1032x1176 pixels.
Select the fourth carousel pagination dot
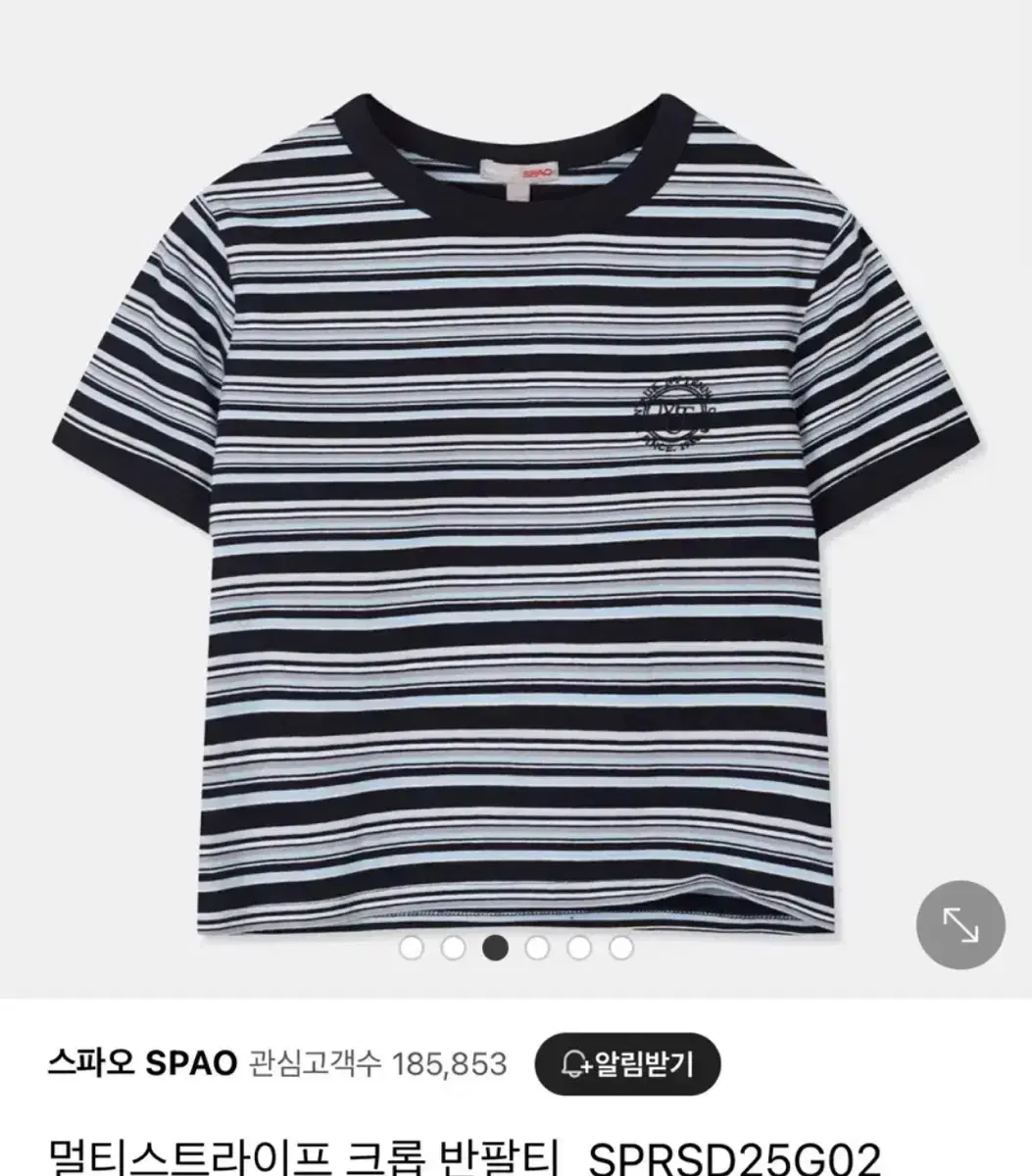(537, 949)
